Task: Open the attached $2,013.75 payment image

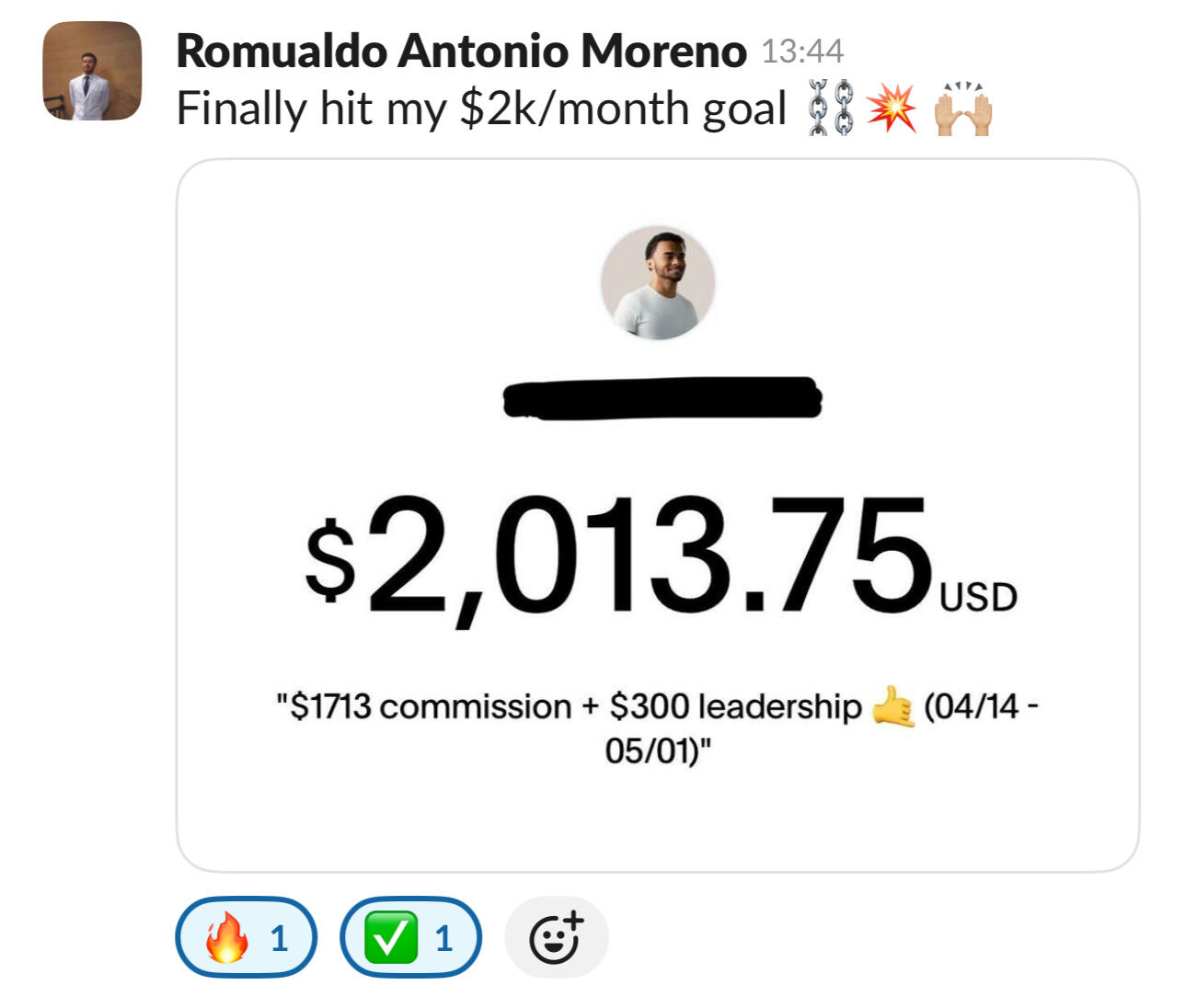Action: coord(657,515)
